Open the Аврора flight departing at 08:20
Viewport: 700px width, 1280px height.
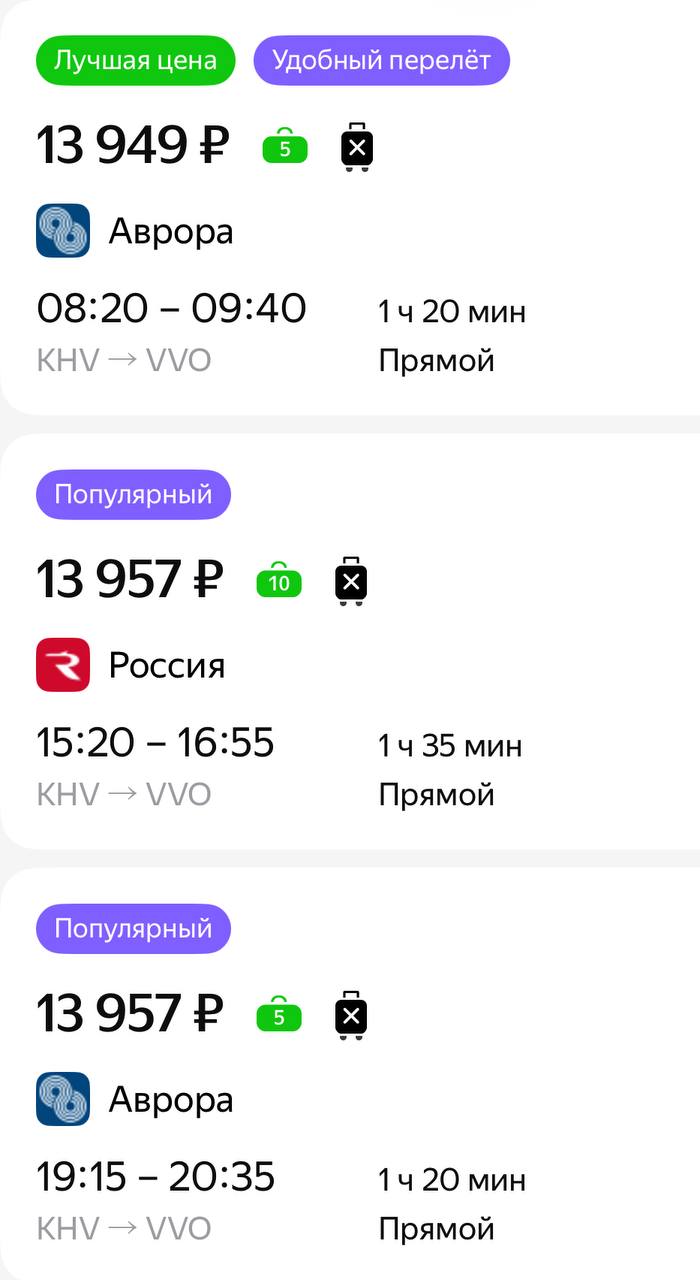(350, 207)
